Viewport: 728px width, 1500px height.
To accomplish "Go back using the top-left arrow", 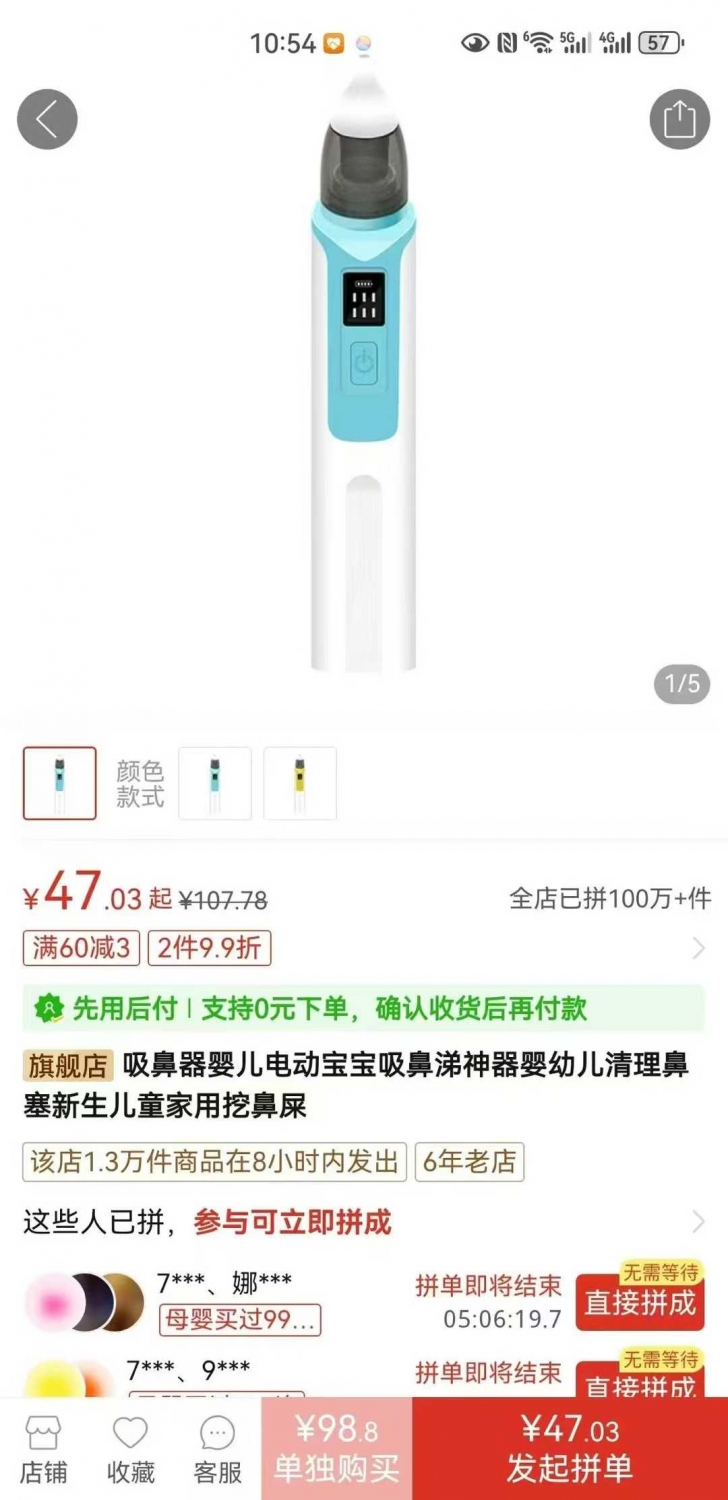I will tap(47, 120).
